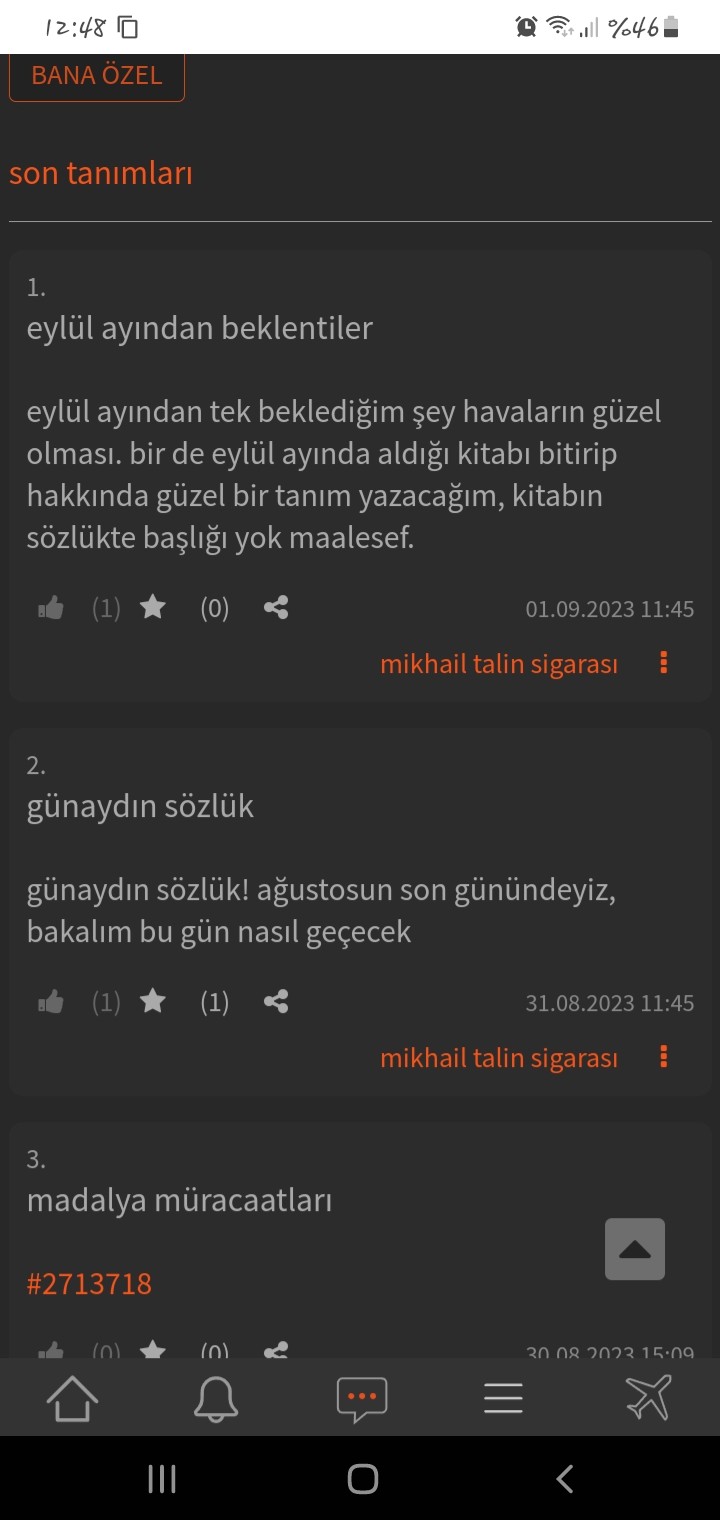The width and height of the screenshot is (720, 1520).
Task: Favorite the eylül ayından beklentiler entry
Action: (153, 607)
